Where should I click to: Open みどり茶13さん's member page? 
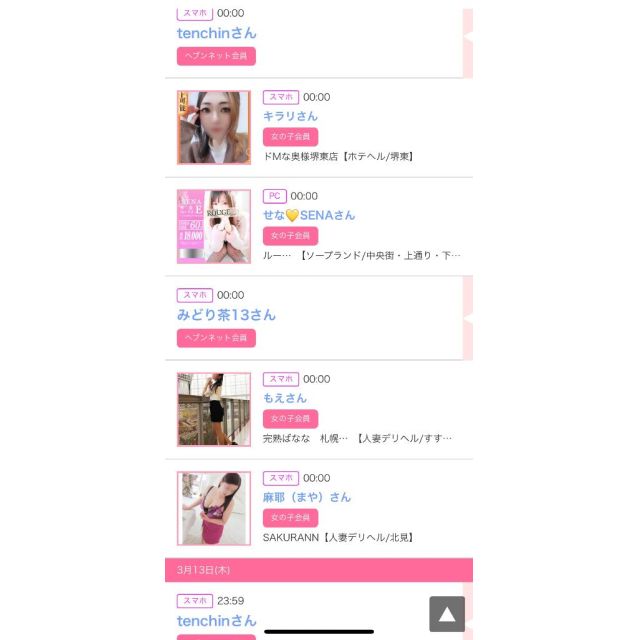[226, 315]
